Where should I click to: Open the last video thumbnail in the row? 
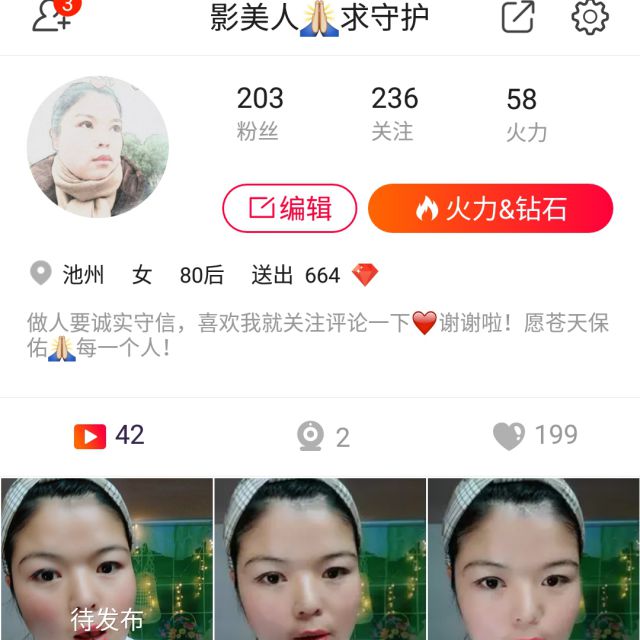(534, 560)
